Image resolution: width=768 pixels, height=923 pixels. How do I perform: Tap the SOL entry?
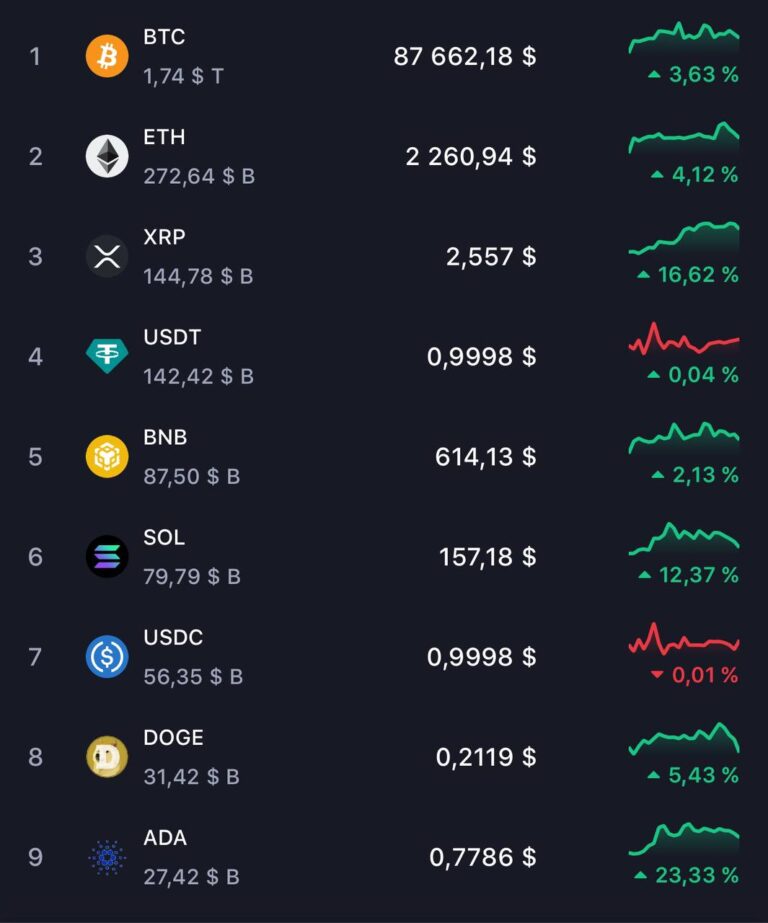tap(384, 556)
